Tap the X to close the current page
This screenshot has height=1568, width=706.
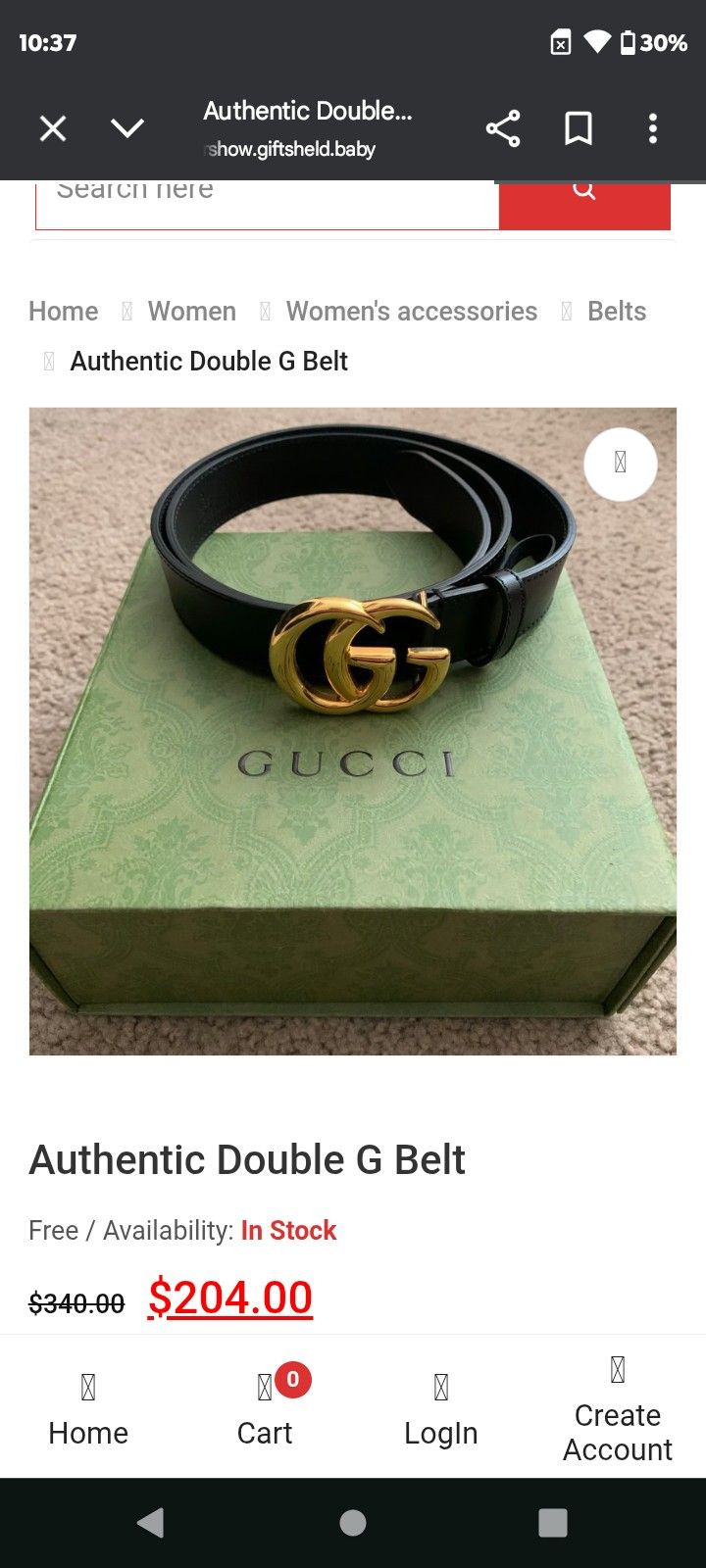[52, 127]
